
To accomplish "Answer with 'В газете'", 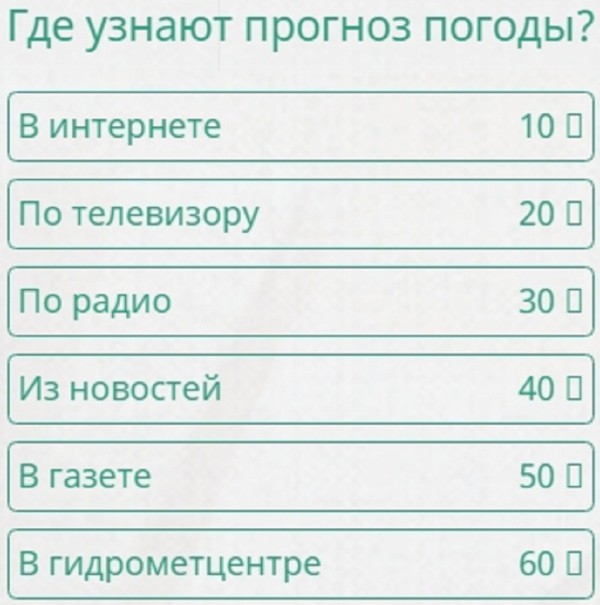I will [300, 476].
